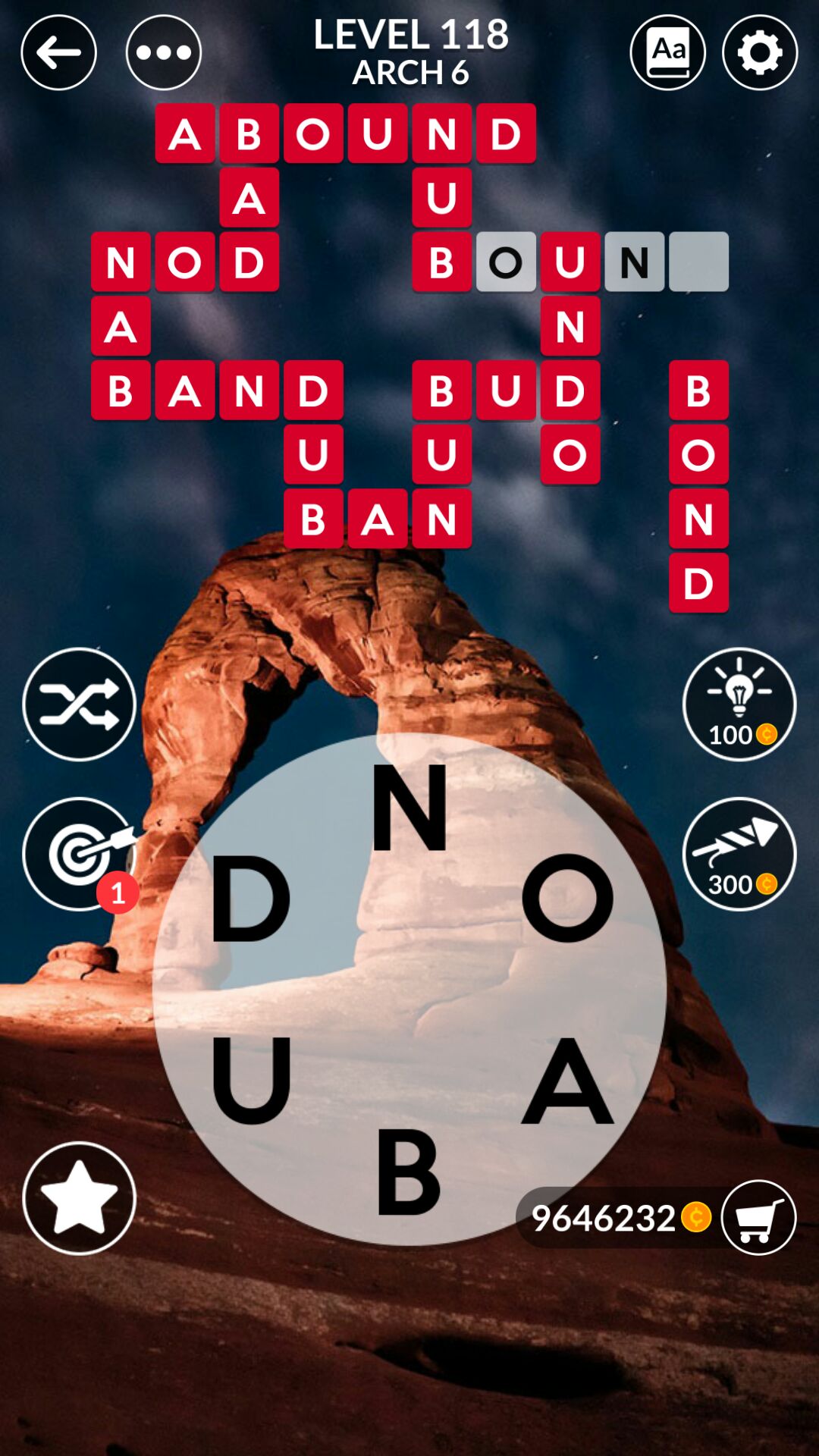
Task: Open the shop via the cart icon
Action: tap(758, 1219)
